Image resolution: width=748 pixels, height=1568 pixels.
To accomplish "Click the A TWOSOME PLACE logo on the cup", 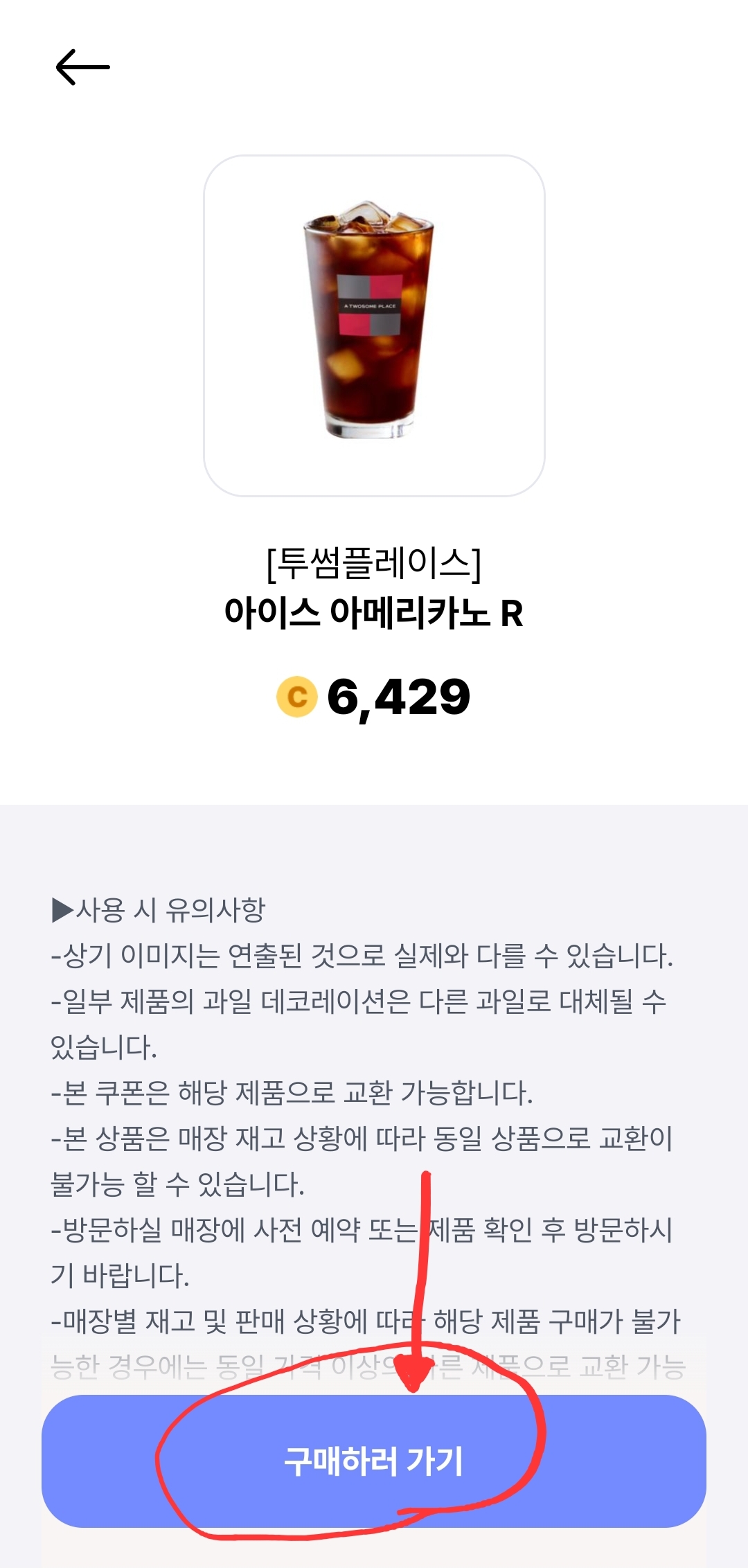I will tap(370, 305).
